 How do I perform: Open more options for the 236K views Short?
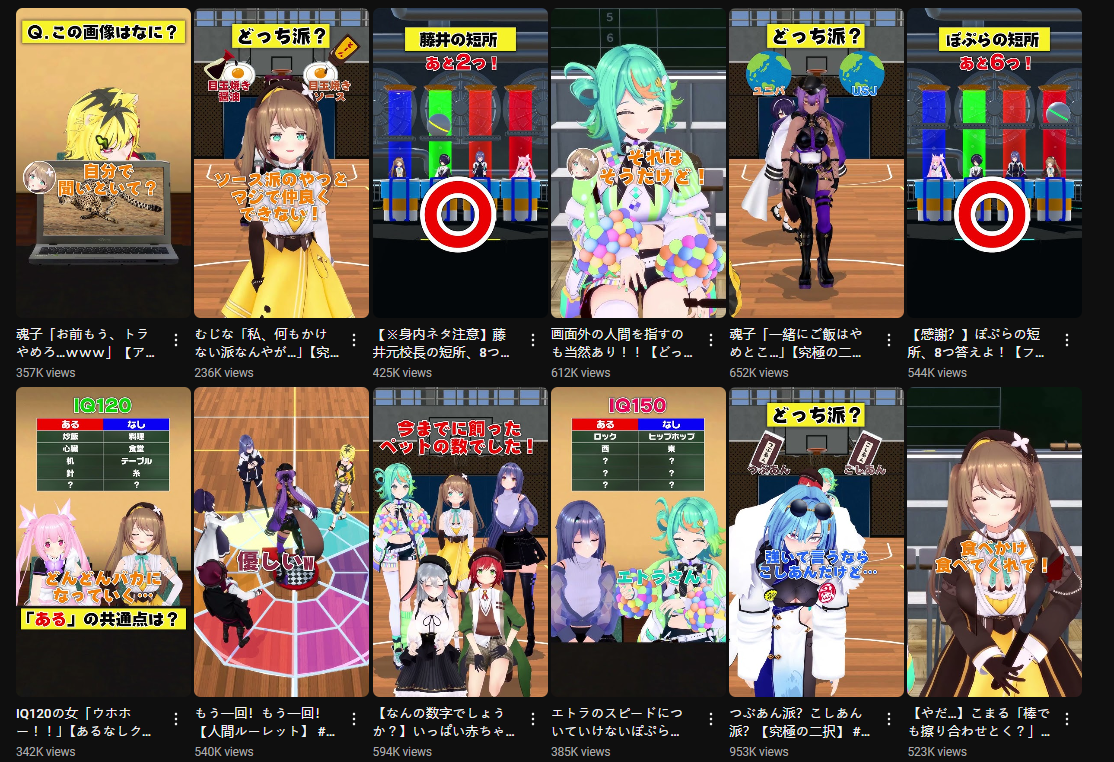click(x=354, y=340)
